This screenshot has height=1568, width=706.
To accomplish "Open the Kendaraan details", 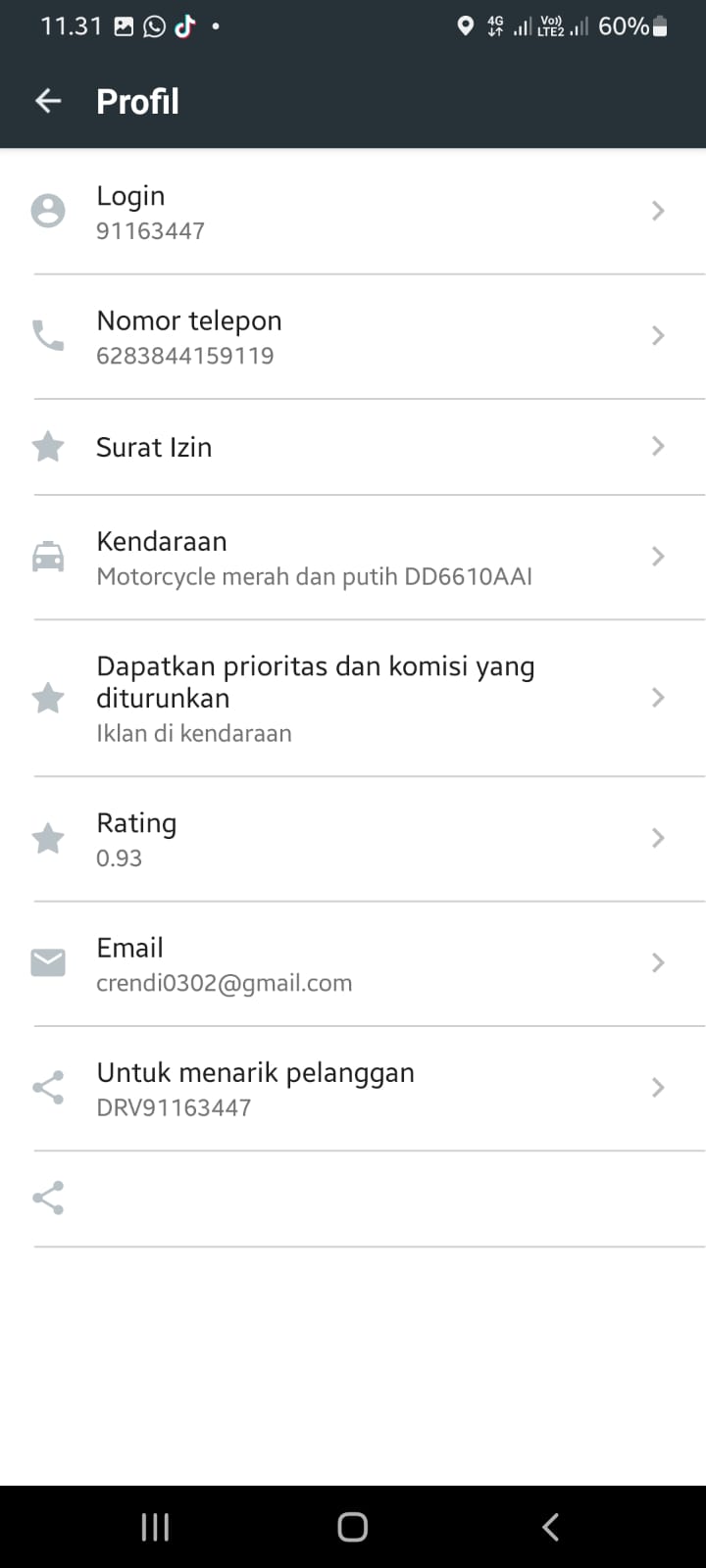I will point(353,557).
